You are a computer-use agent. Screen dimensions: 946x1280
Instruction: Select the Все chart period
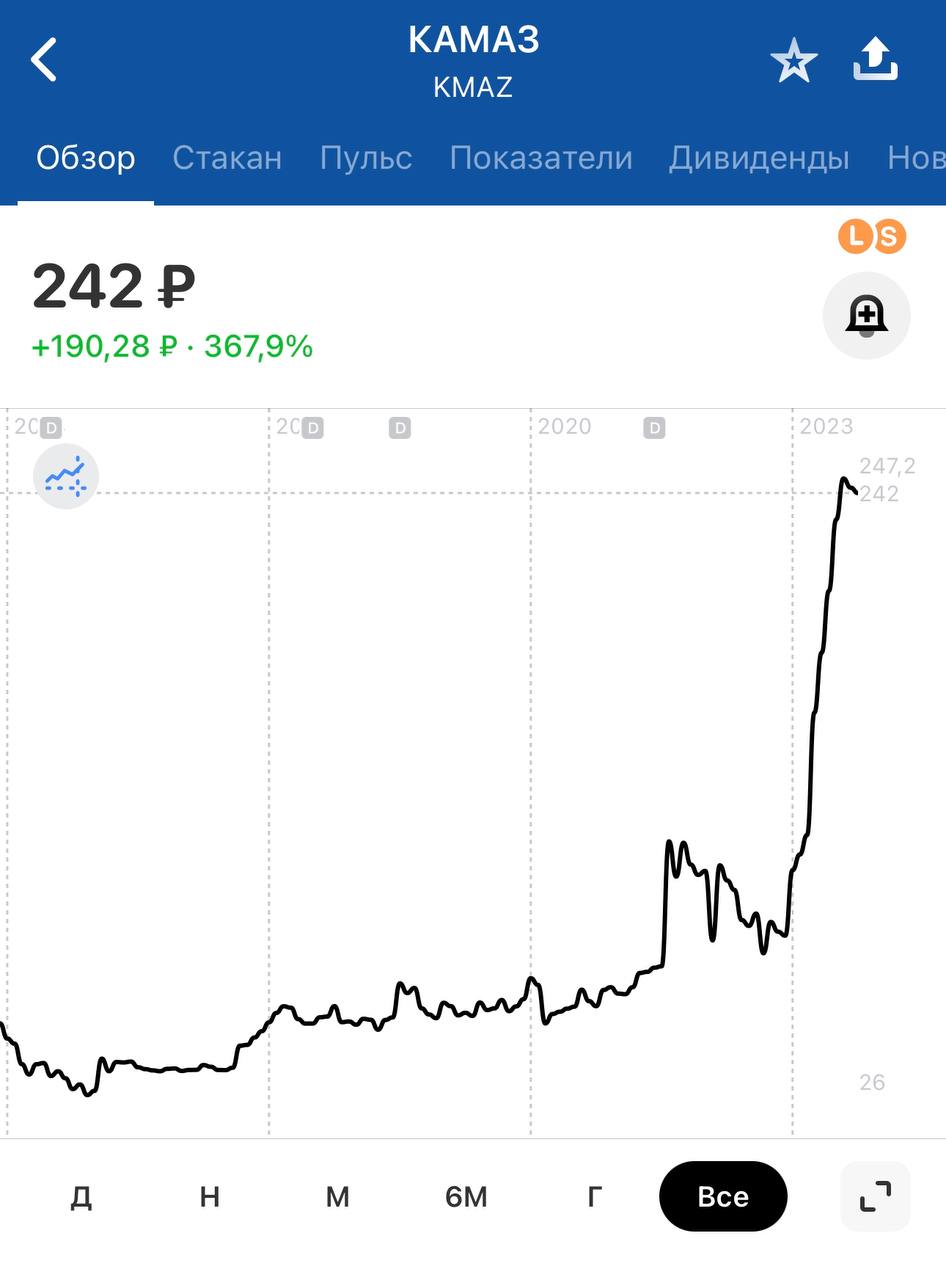(723, 1197)
